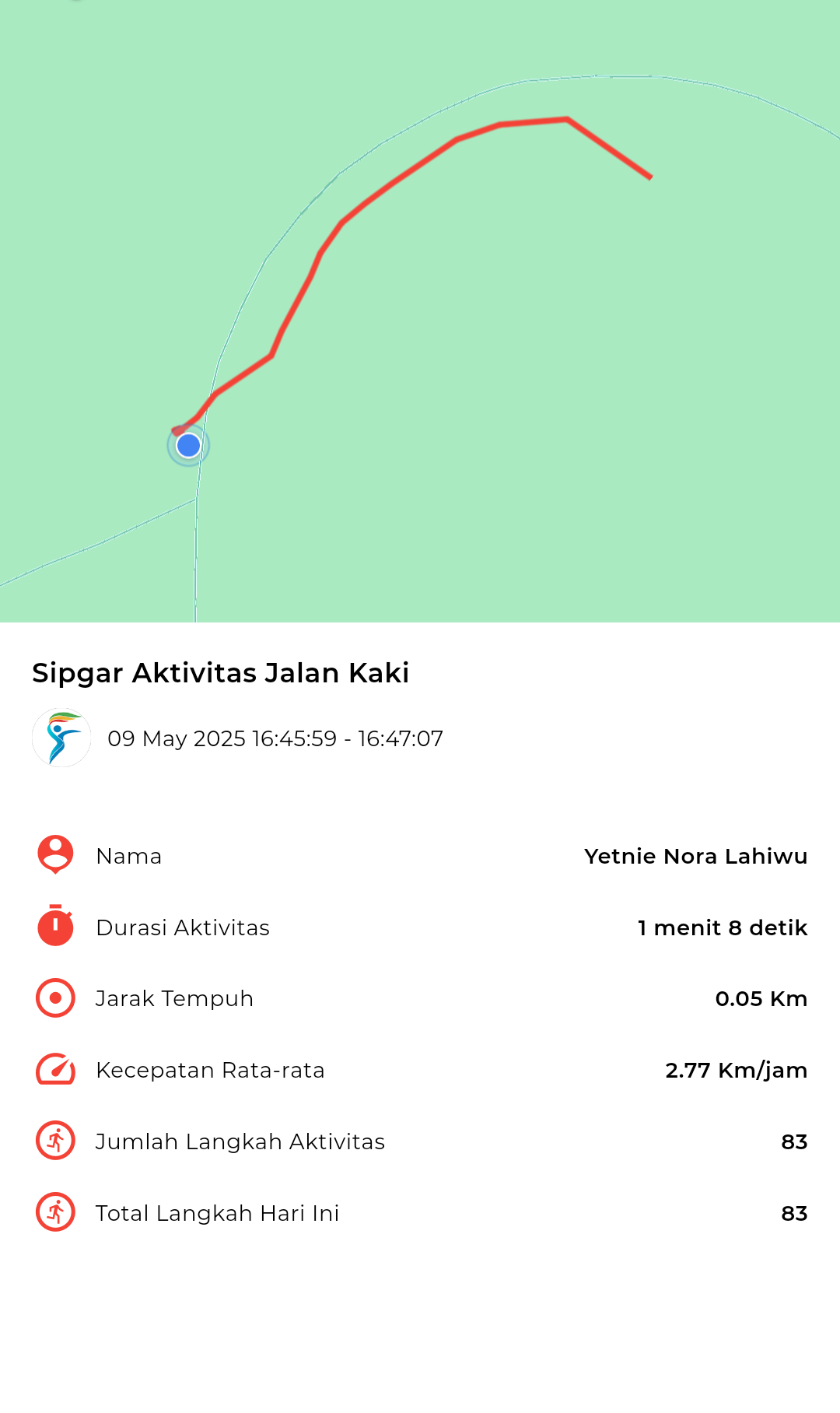
Task: Tap the blue current-location dot on map
Action: [188, 445]
